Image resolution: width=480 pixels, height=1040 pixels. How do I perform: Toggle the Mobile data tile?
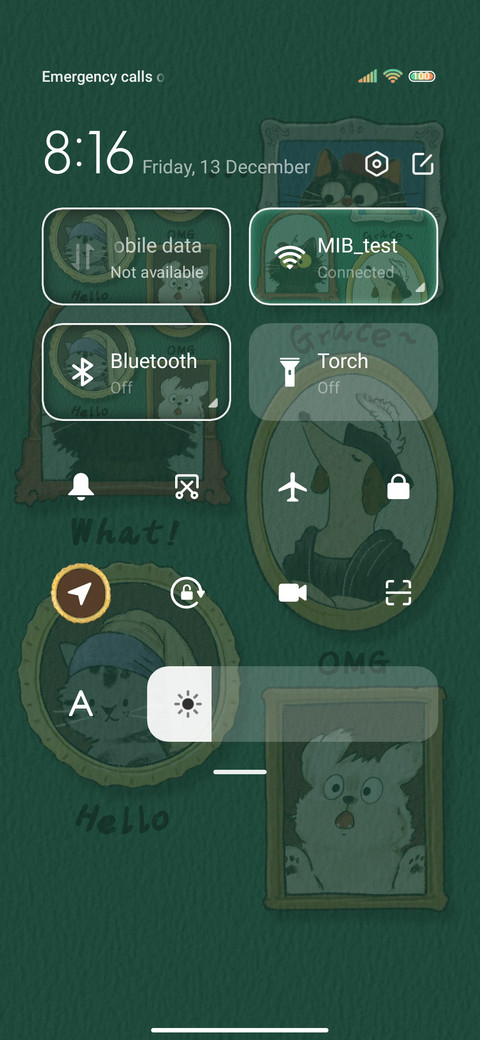click(137, 256)
